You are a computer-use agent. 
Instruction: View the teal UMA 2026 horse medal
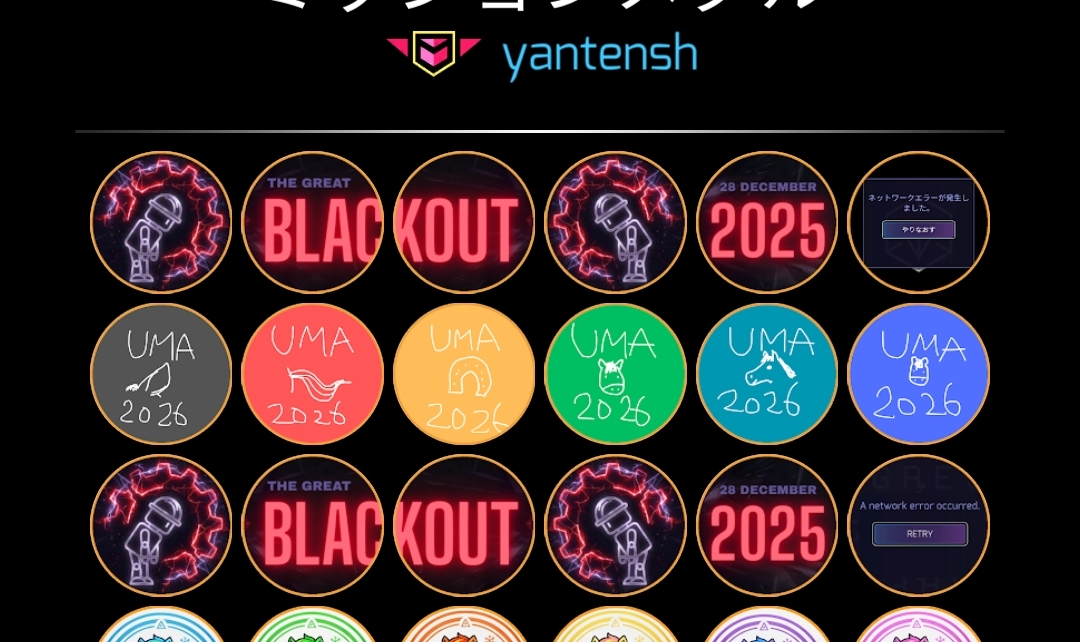(767, 374)
